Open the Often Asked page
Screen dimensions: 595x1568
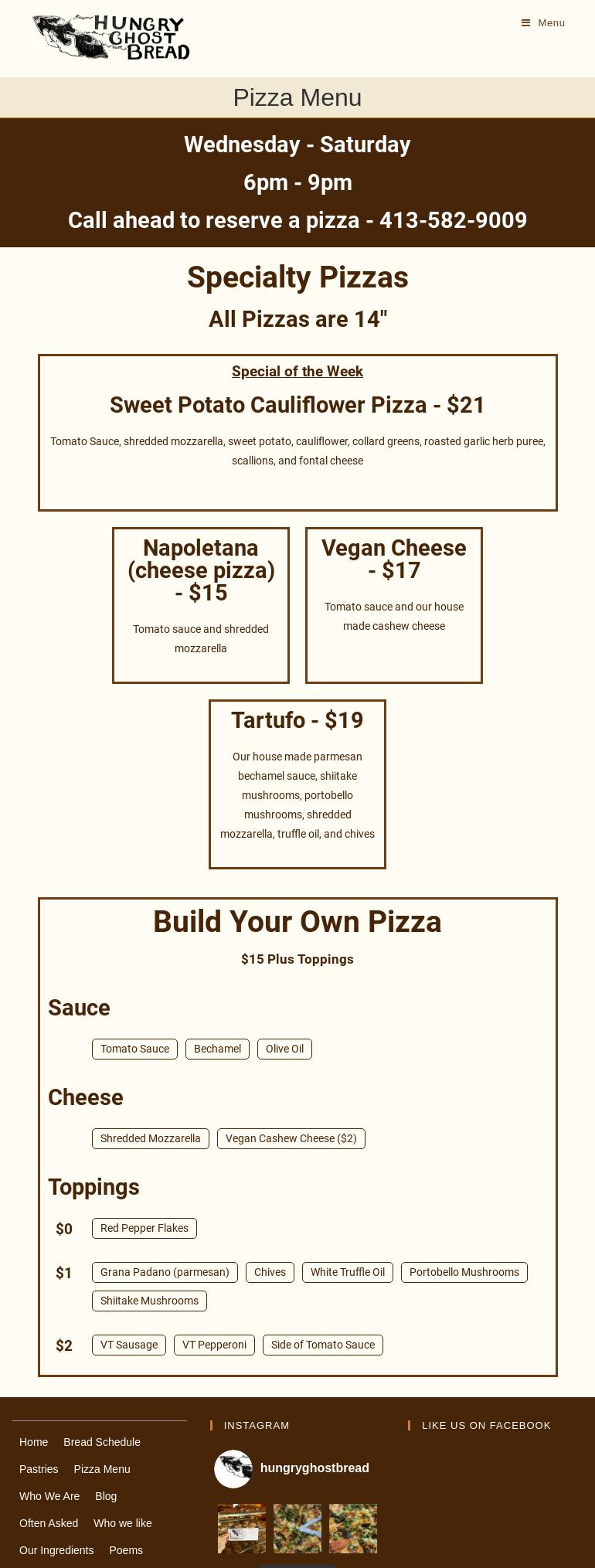[49, 1523]
